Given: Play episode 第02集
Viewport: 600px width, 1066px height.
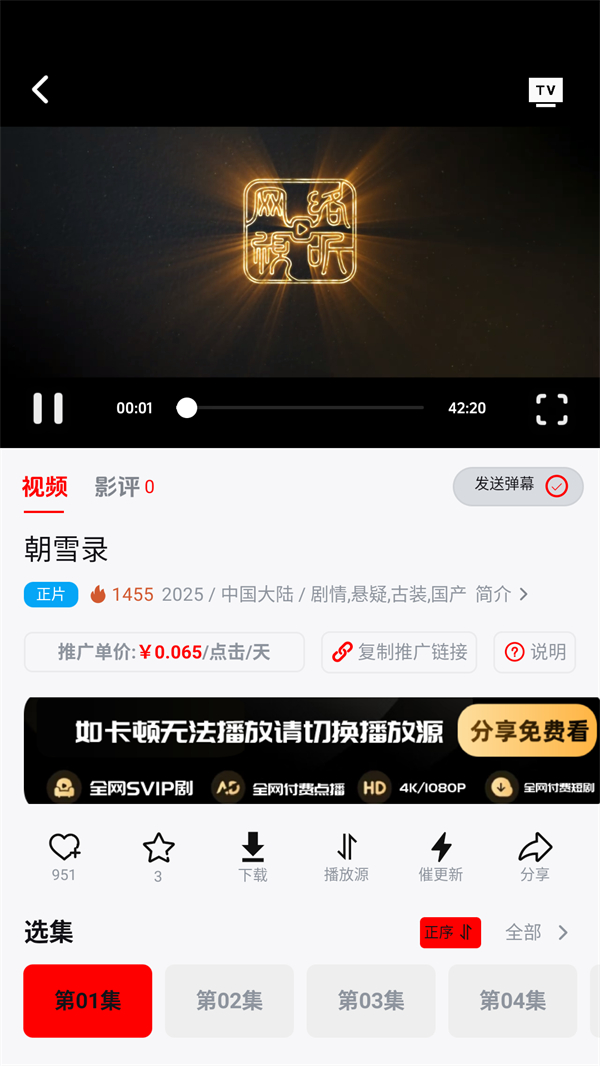Looking at the screenshot, I should tap(229, 1000).
